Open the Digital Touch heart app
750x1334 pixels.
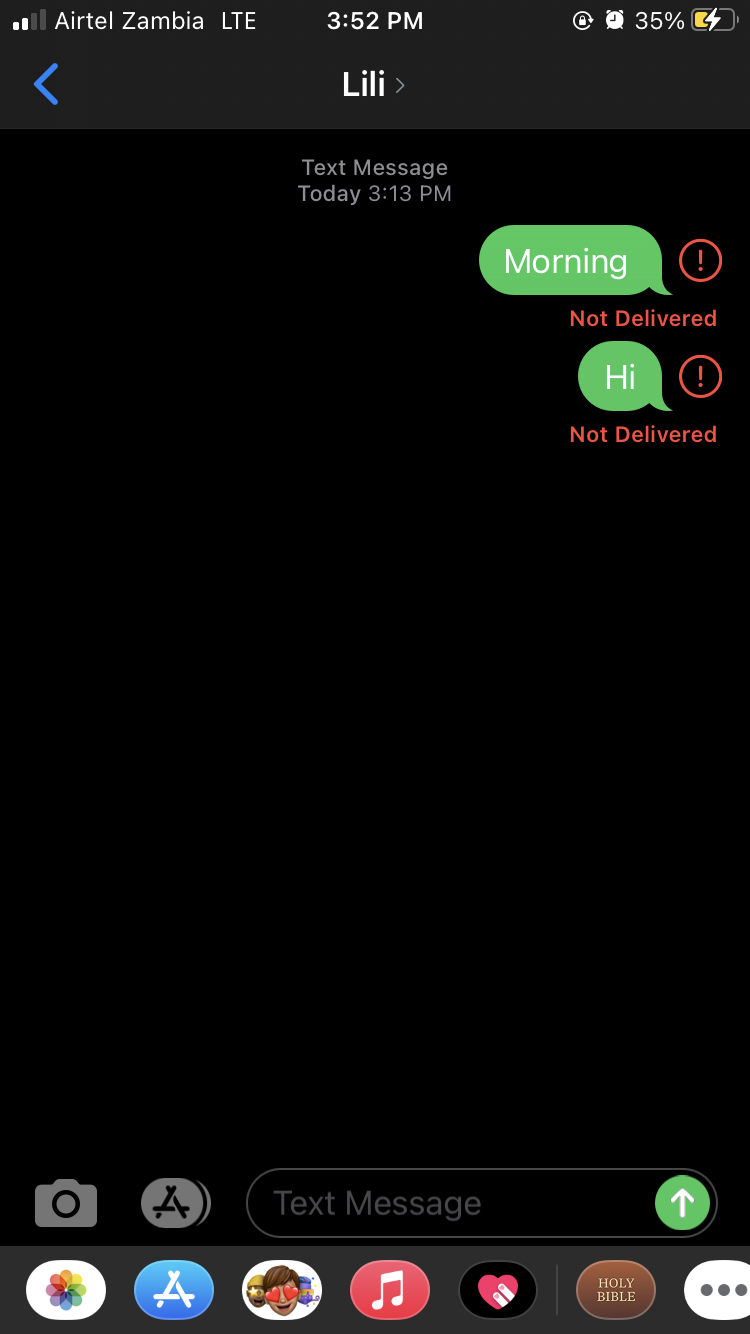click(498, 1290)
